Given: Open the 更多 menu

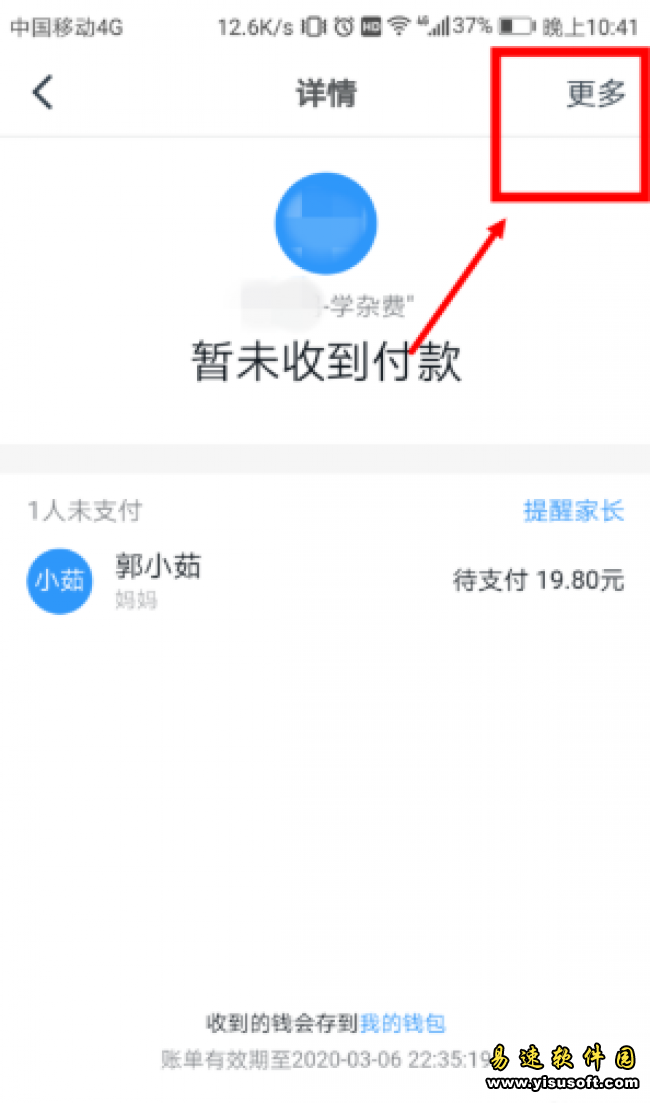Looking at the screenshot, I should 596,93.
